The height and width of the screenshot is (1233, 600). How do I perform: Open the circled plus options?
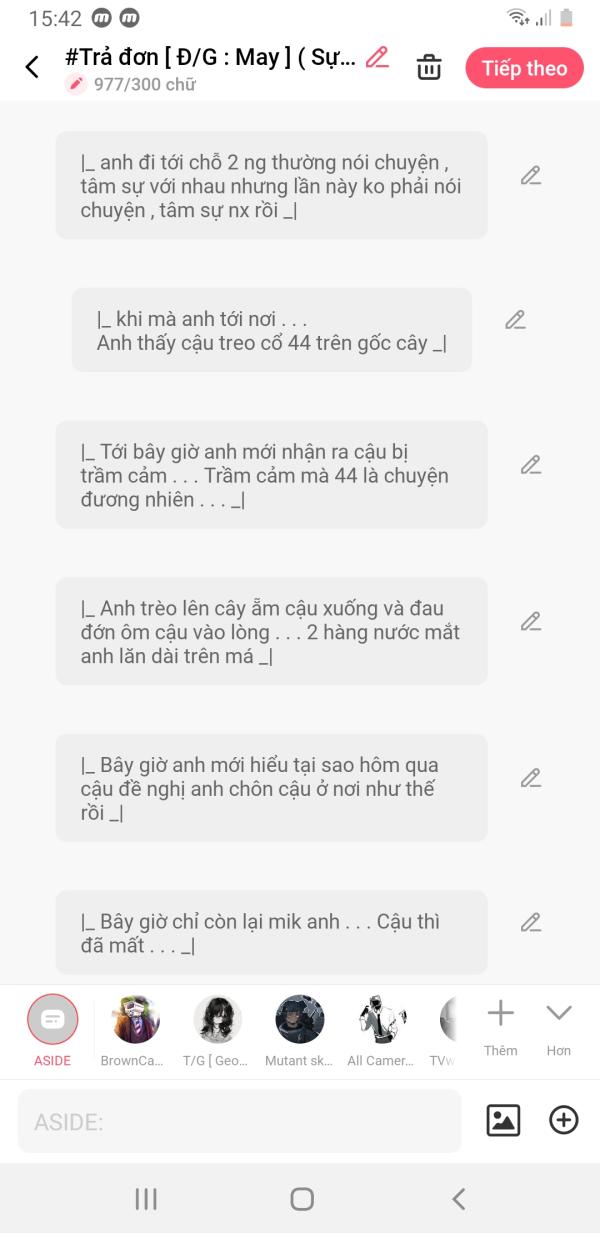[x=564, y=1120]
